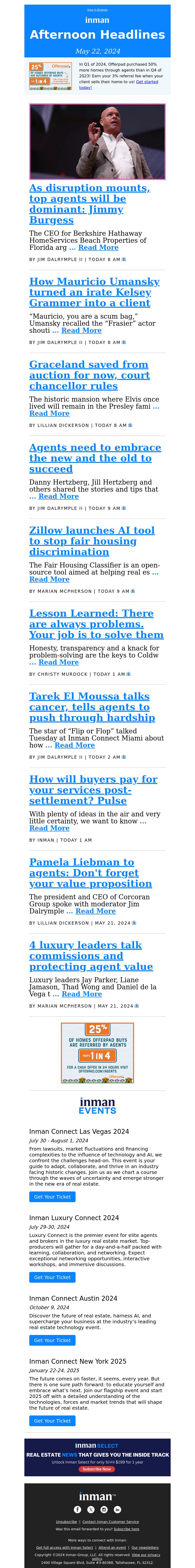Screen dimensions: 195x1568
Task: Read the Pamela Liebman value proposition article
Action: [x=90, y=872]
